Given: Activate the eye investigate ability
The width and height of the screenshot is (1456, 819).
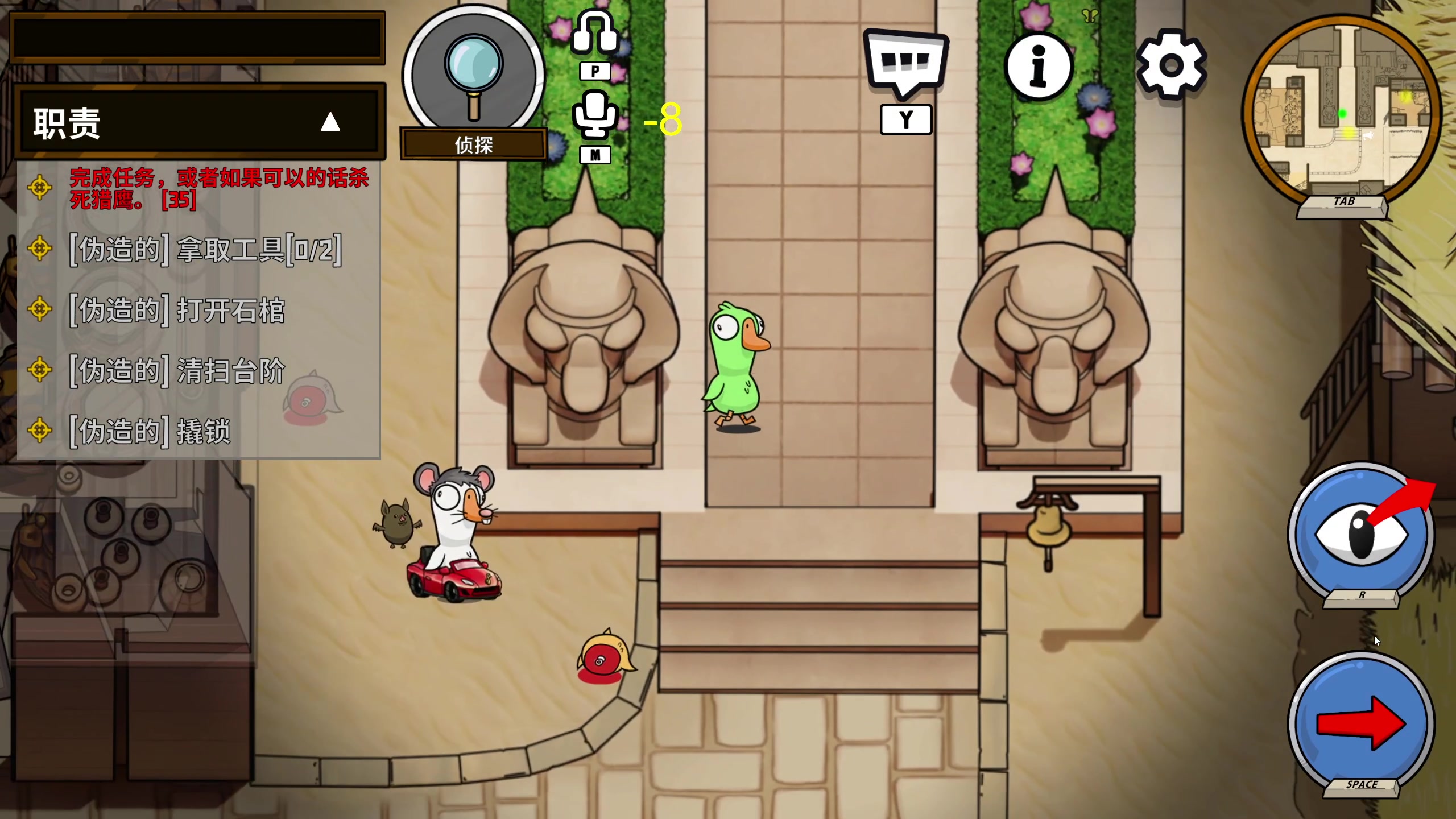Looking at the screenshot, I should [x=1360, y=533].
